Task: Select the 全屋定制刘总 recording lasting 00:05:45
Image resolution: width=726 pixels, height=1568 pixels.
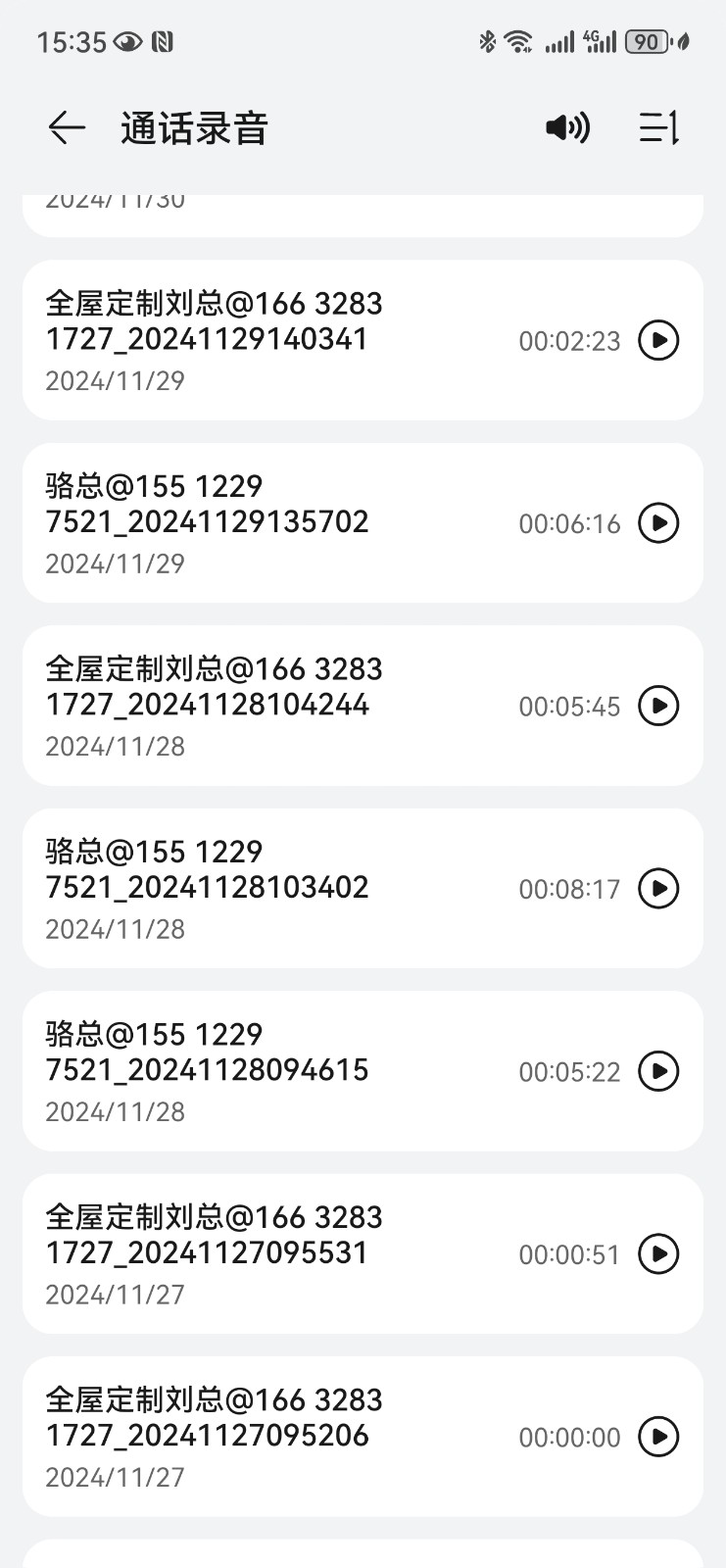Action: (274, 706)
